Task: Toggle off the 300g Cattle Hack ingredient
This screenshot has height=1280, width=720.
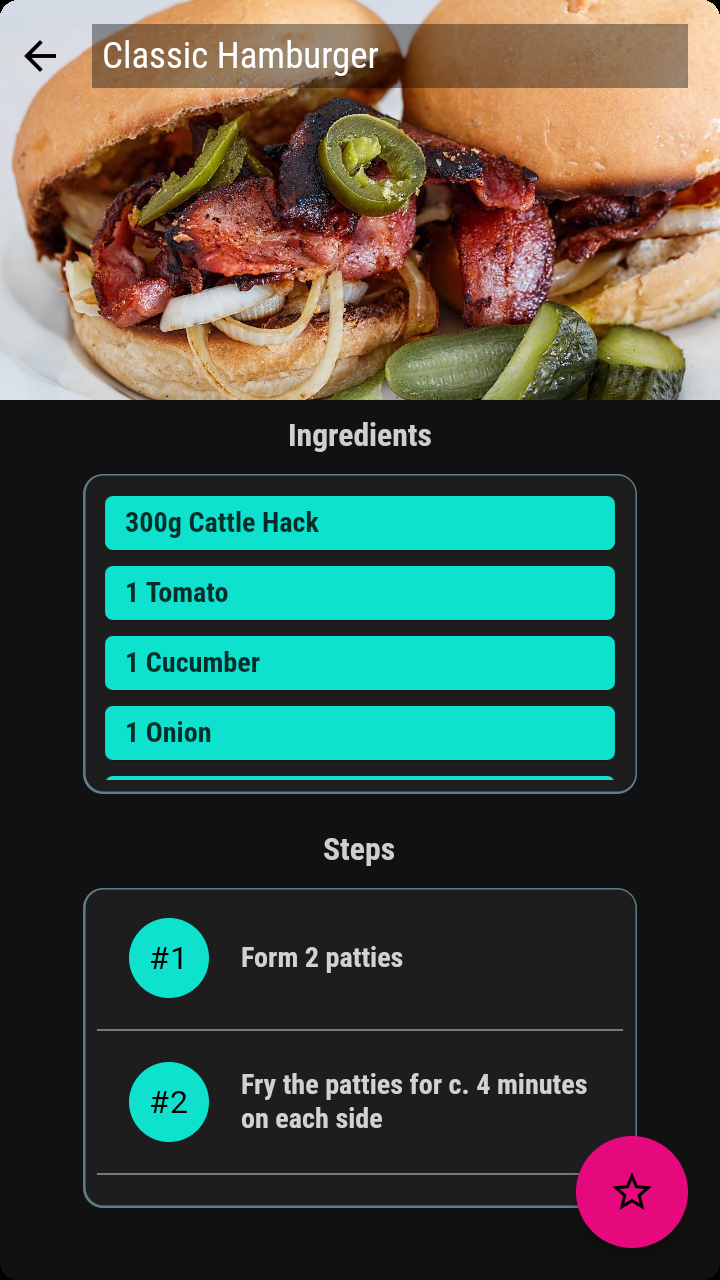Action: pos(360,522)
